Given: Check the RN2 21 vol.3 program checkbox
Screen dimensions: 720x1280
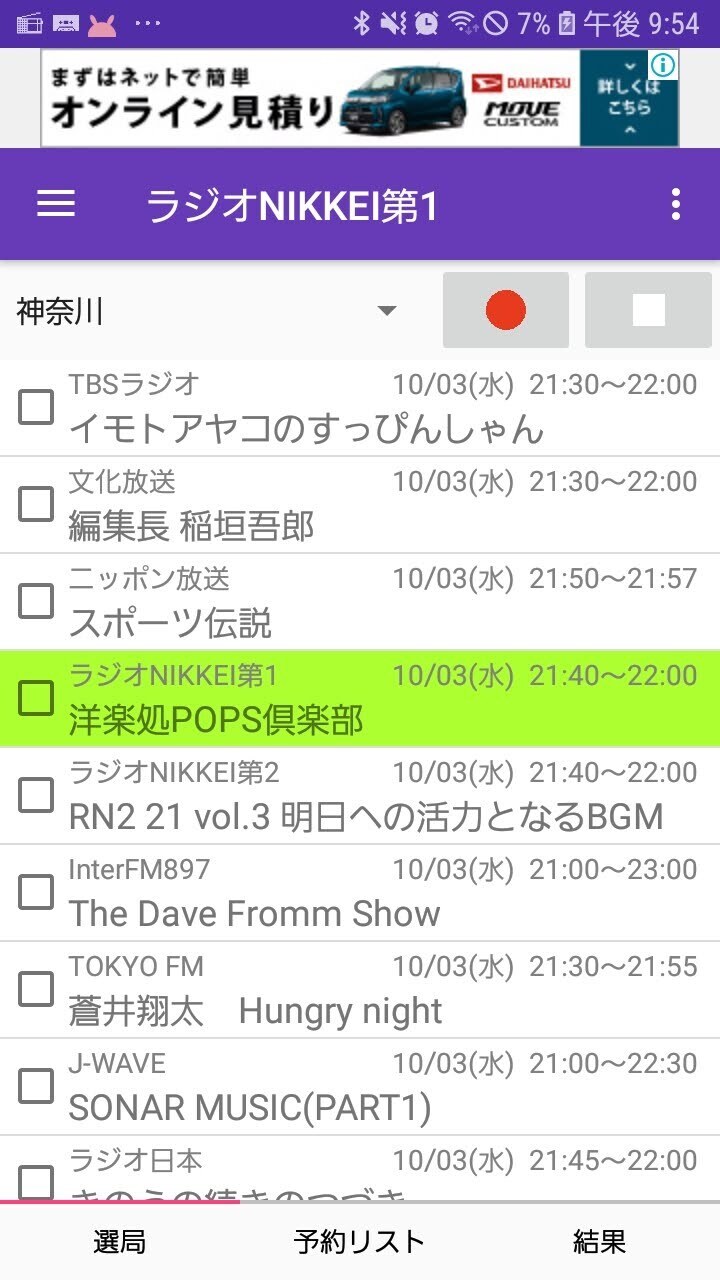Looking at the screenshot, I should tap(36, 795).
